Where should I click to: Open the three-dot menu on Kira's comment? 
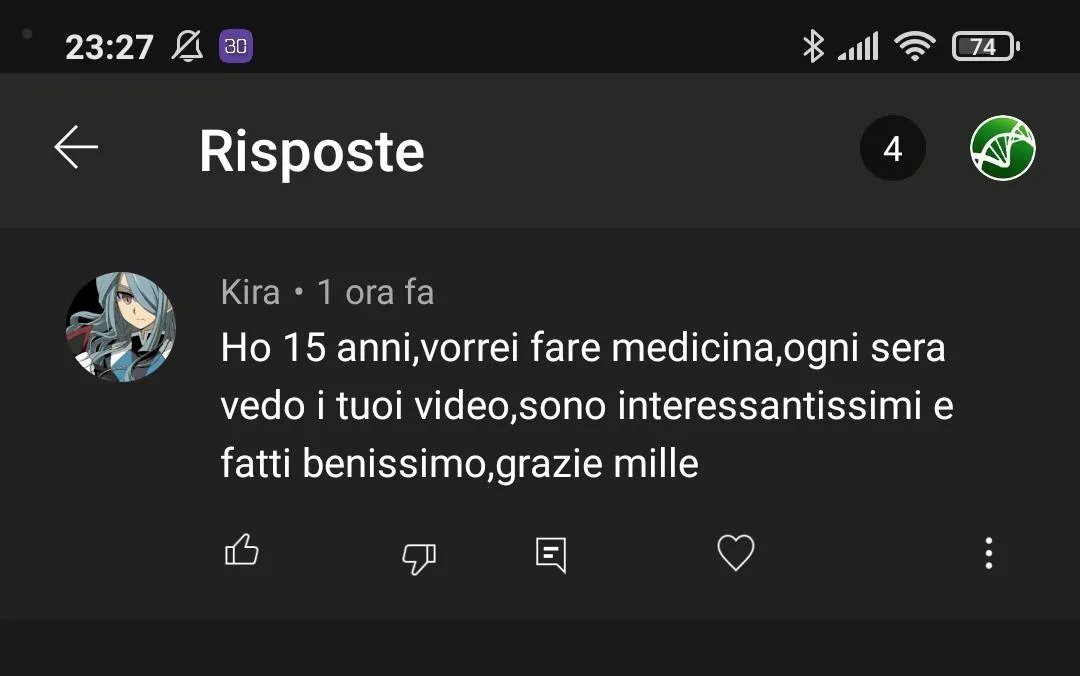coord(988,553)
